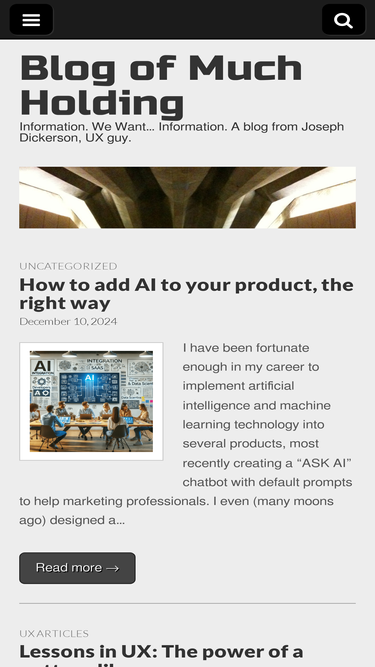This screenshot has width=375, height=667.
Task: Open "How to add AI to your product" article
Action: coord(187,294)
